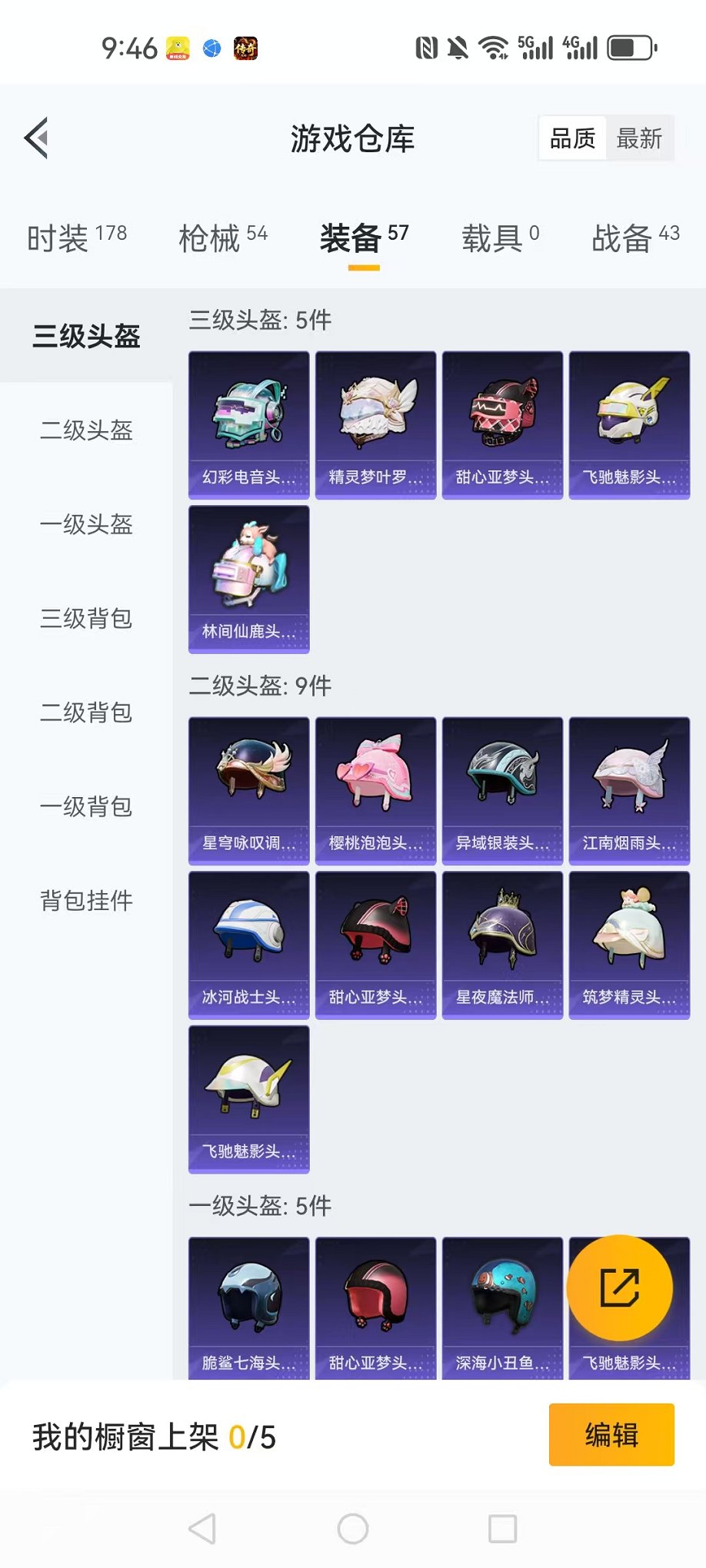Open 一级背包 category
The image size is (706, 1568).
click(x=86, y=807)
